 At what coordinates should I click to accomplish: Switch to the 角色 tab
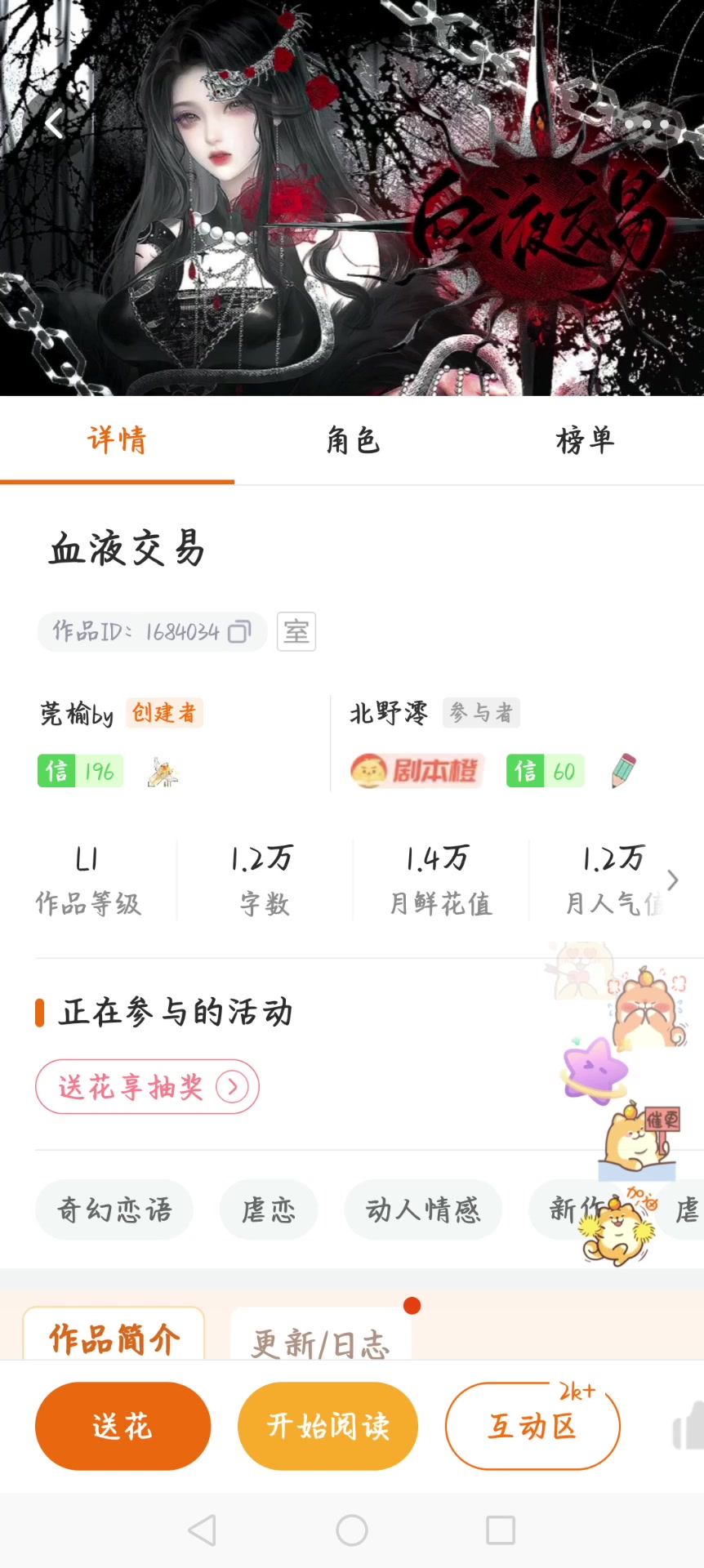pyautogui.click(x=352, y=440)
